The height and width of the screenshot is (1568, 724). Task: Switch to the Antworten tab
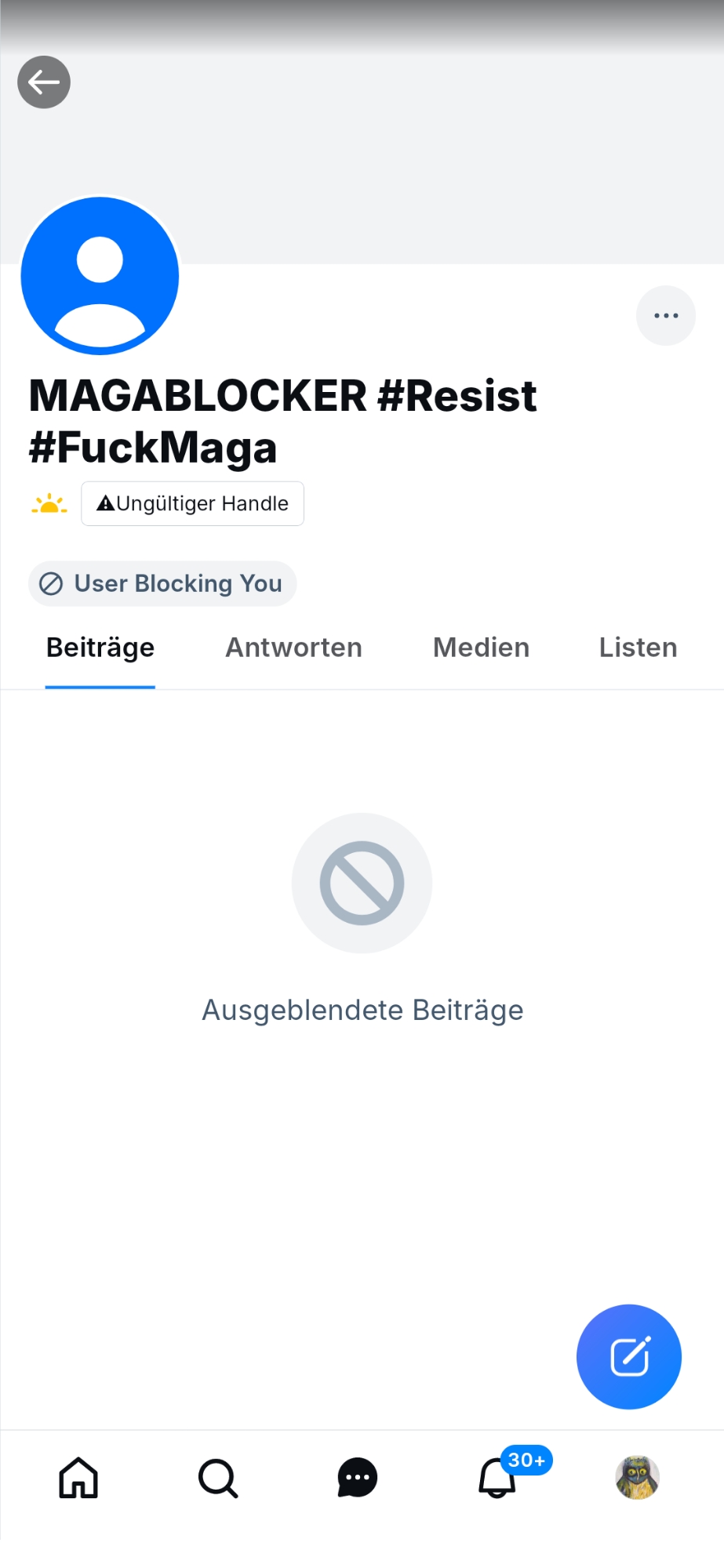pos(294,648)
